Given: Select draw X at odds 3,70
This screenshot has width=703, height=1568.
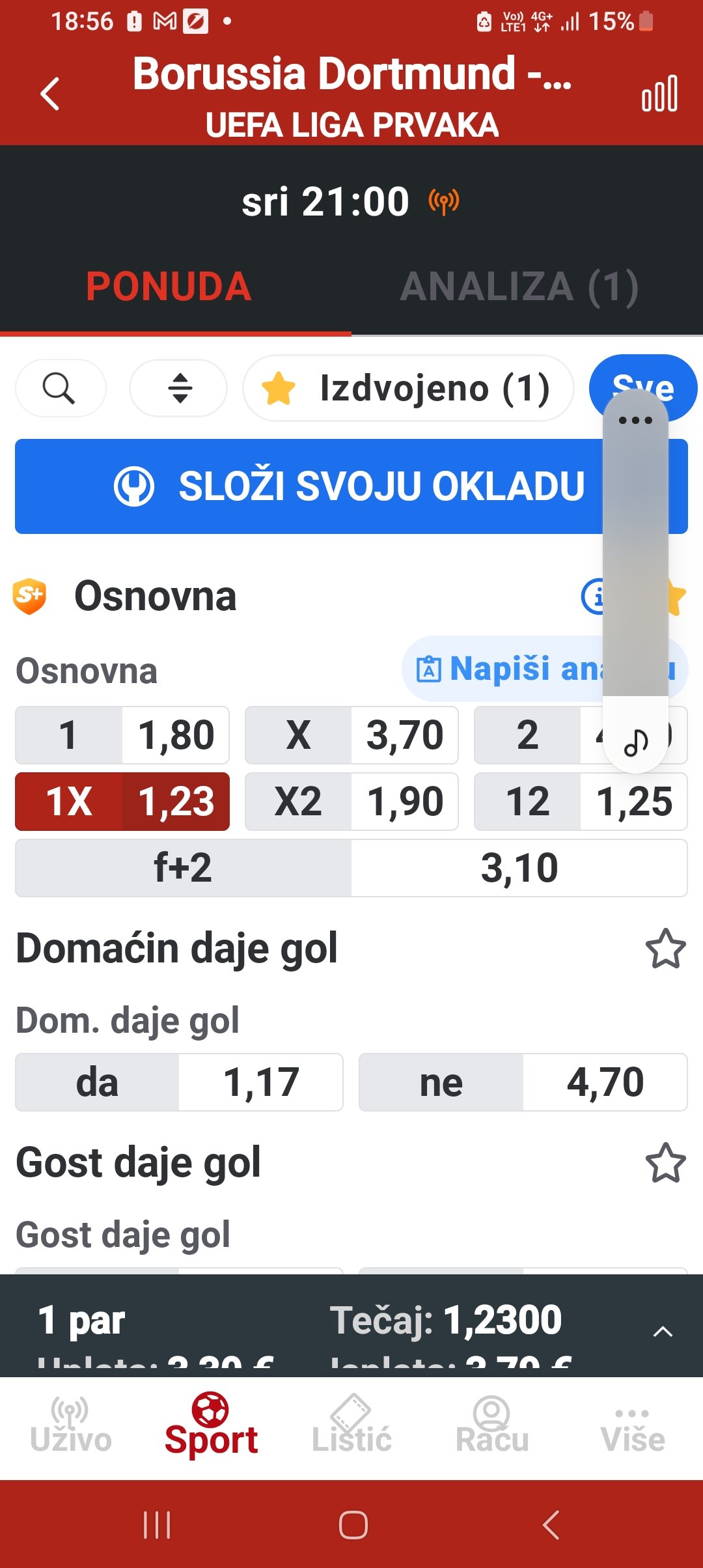Looking at the screenshot, I should tap(351, 735).
